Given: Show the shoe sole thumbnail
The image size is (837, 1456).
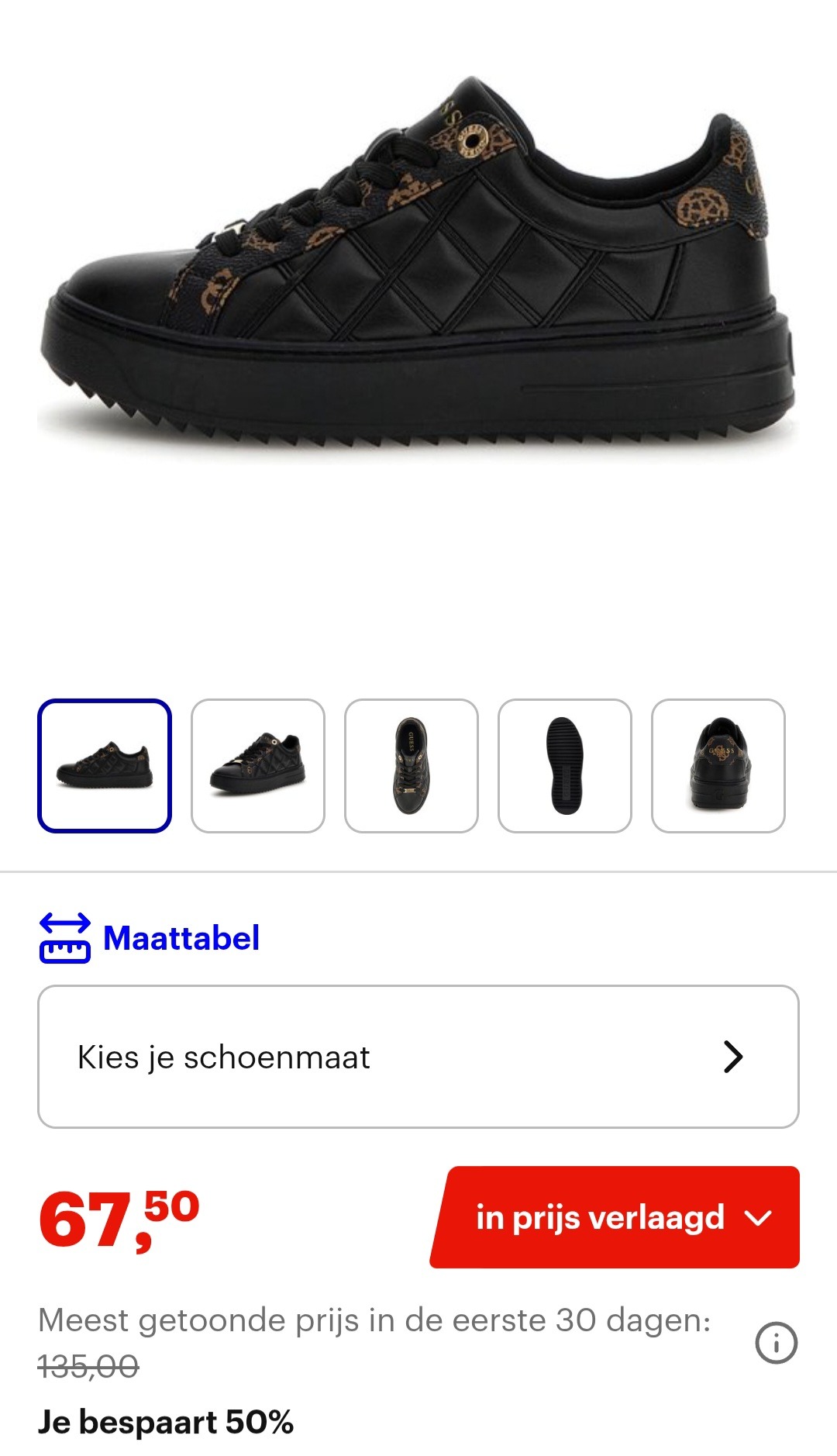Looking at the screenshot, I should pos(565,766).
